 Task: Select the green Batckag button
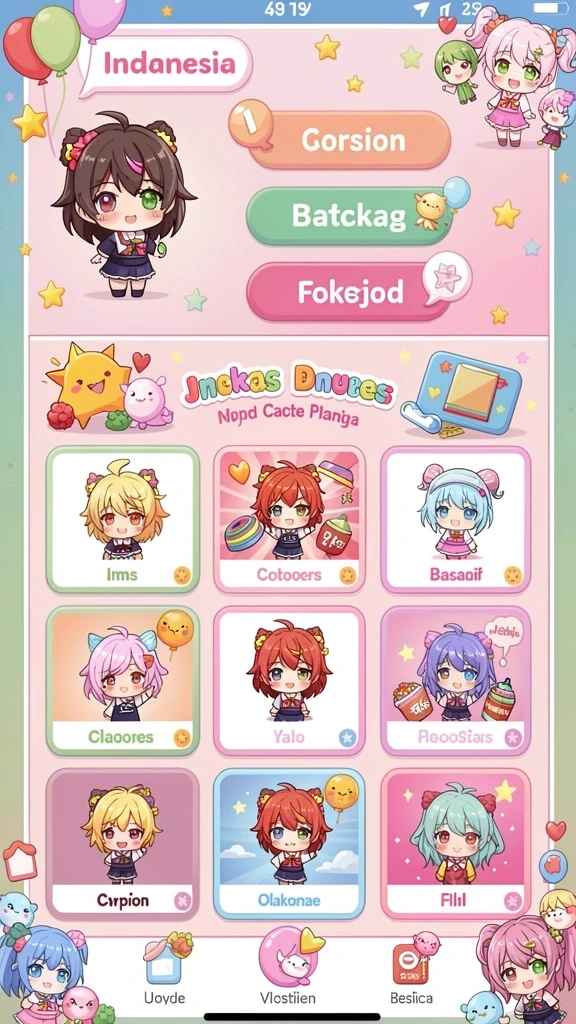(349, 216)
